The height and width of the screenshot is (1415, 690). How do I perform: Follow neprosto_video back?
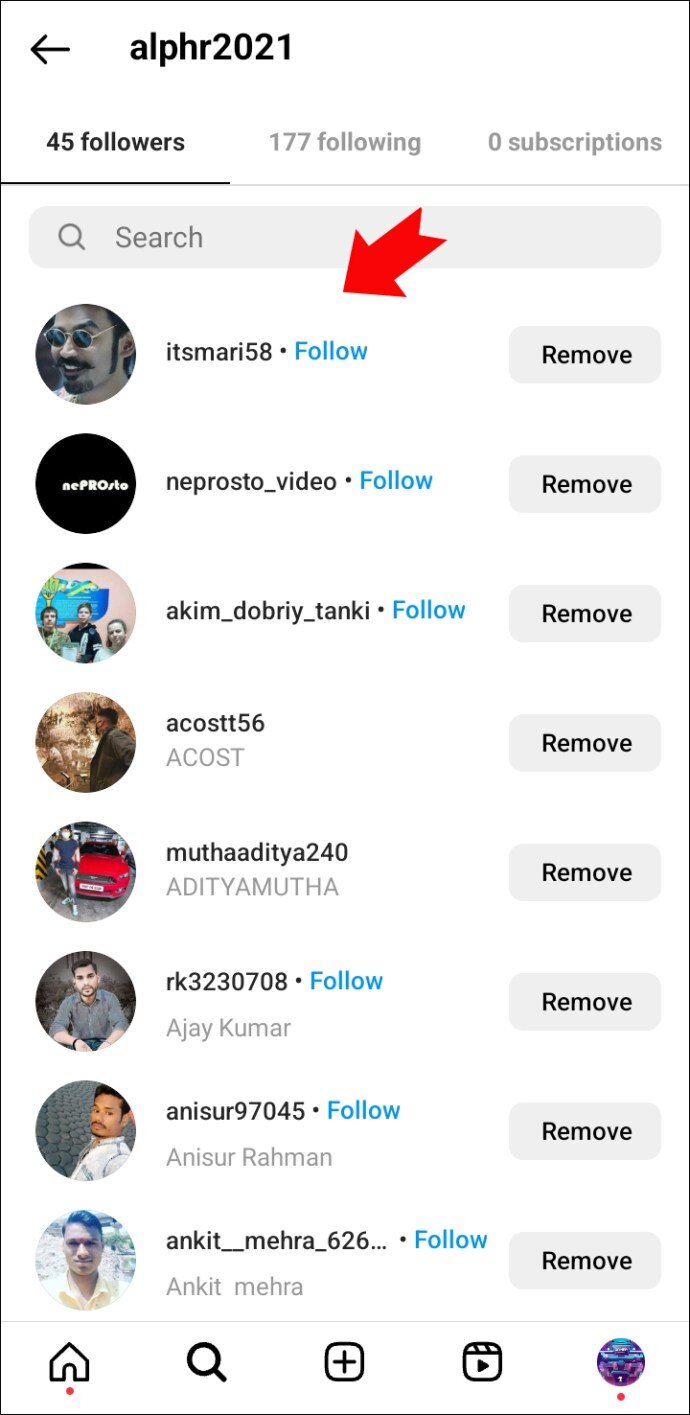point(396,481)
